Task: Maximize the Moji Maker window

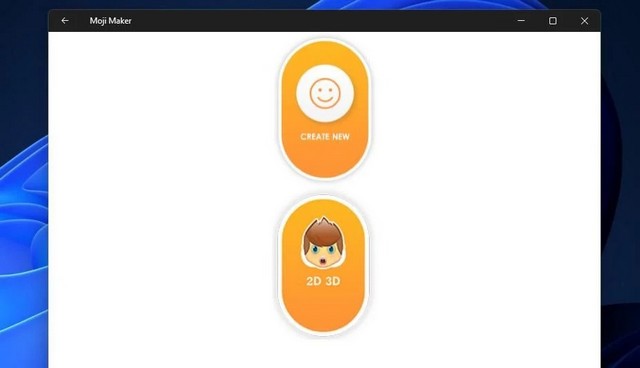Action: [x=553, y=20]
